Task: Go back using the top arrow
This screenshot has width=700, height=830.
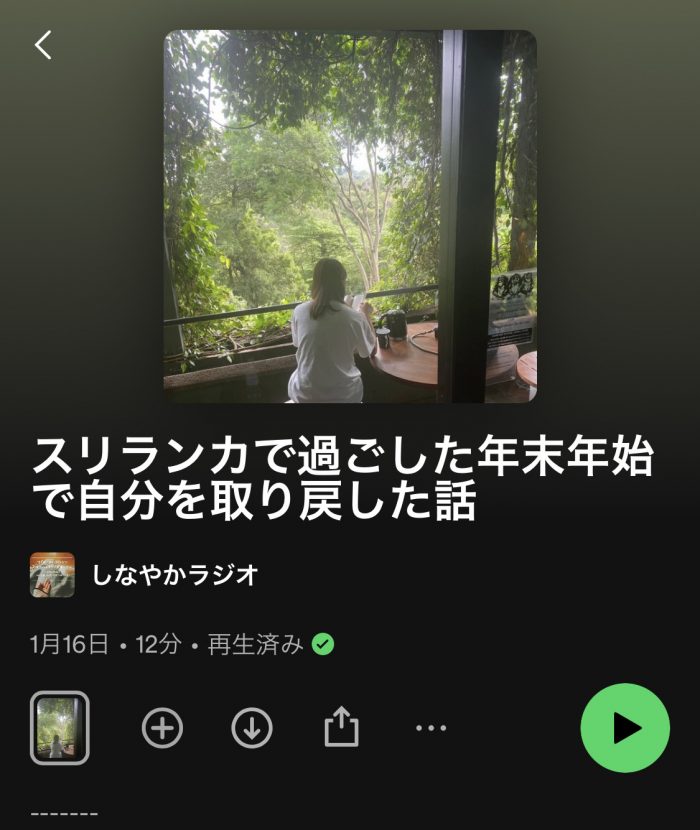Action: [43, 45]
